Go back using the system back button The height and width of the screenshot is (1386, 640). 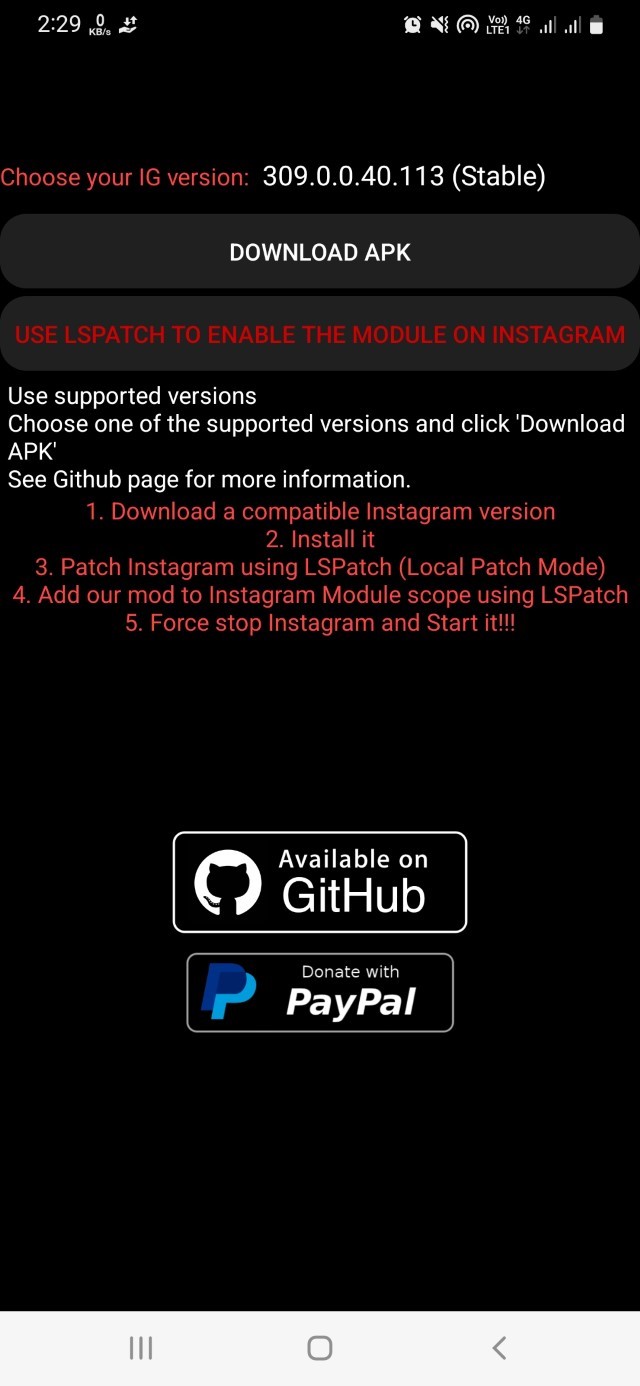pos(499,1347)
